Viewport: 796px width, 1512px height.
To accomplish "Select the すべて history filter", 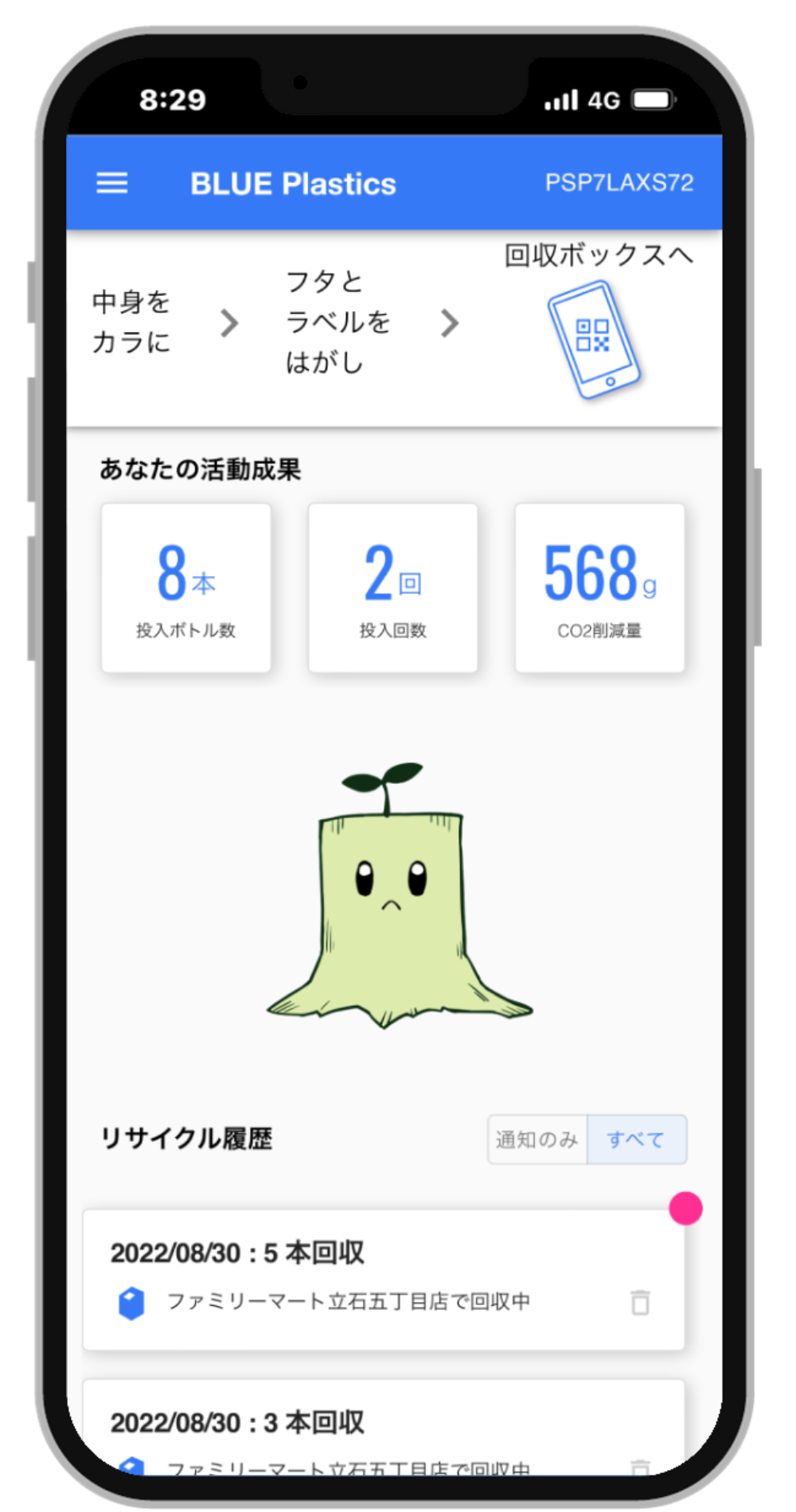I will (x=636, y=1140).
